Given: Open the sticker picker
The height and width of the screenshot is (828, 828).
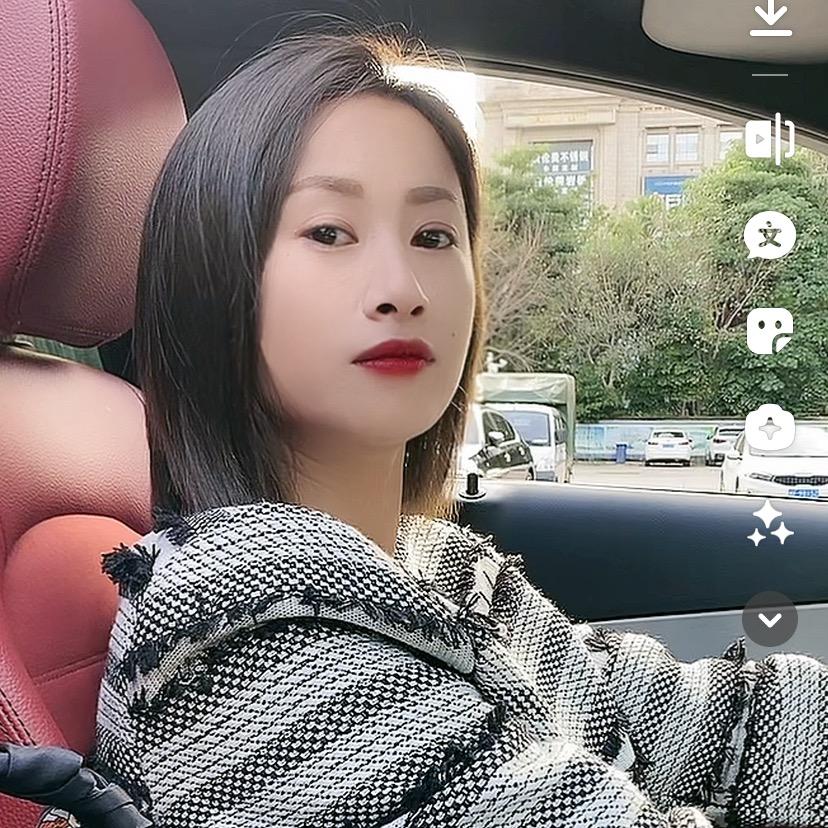Looking at the screenshot, I should [769, 331].
